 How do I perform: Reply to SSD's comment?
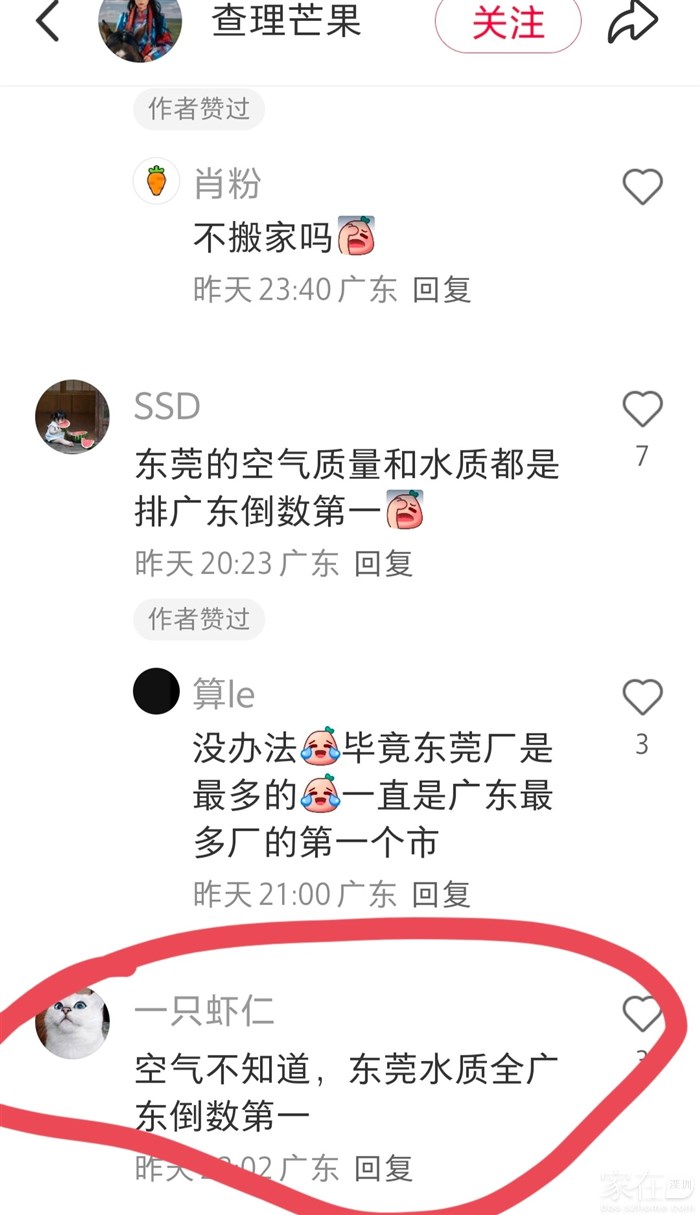point(383,564)
